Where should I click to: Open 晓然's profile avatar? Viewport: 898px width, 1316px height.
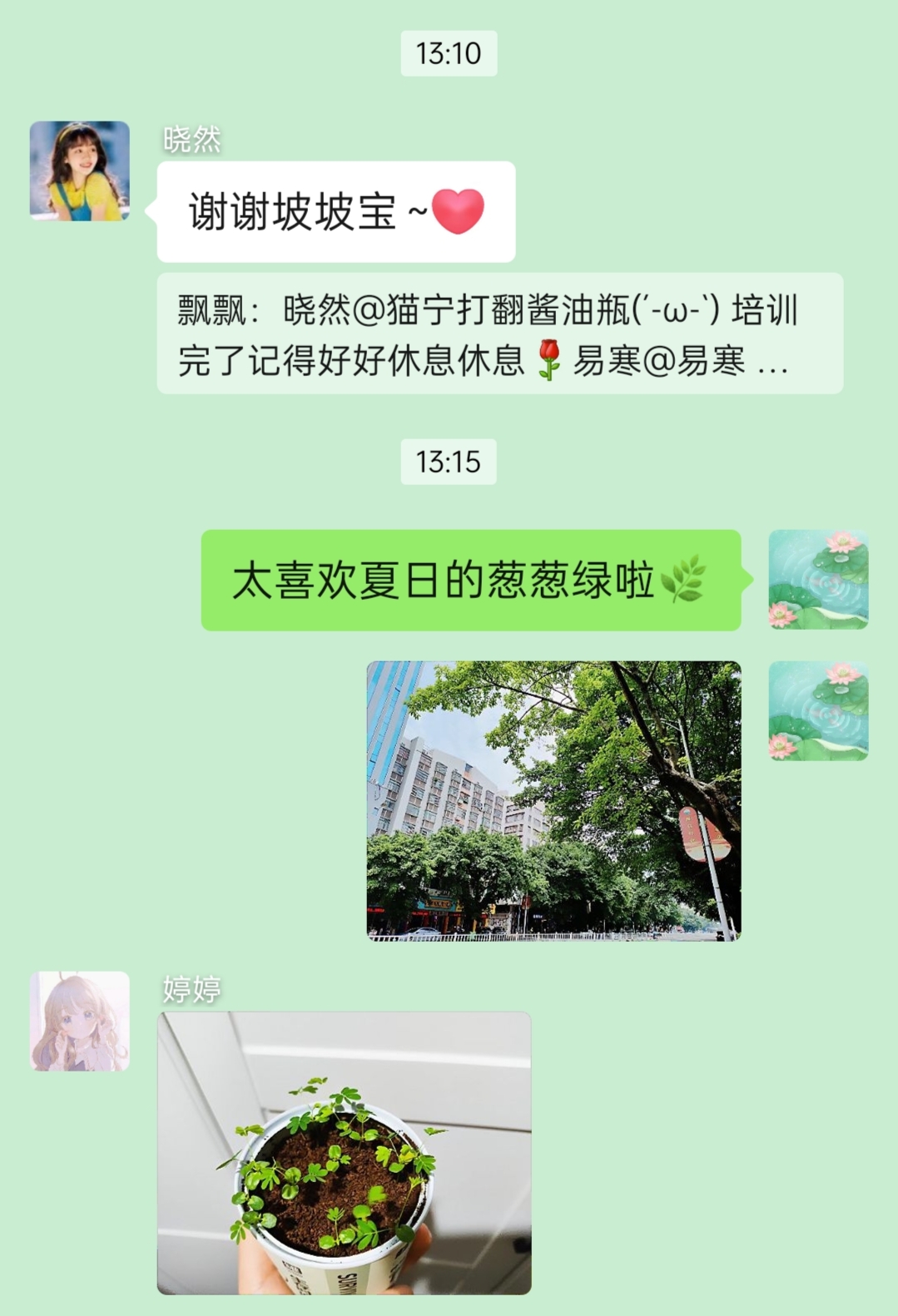(x=80, y=171)
